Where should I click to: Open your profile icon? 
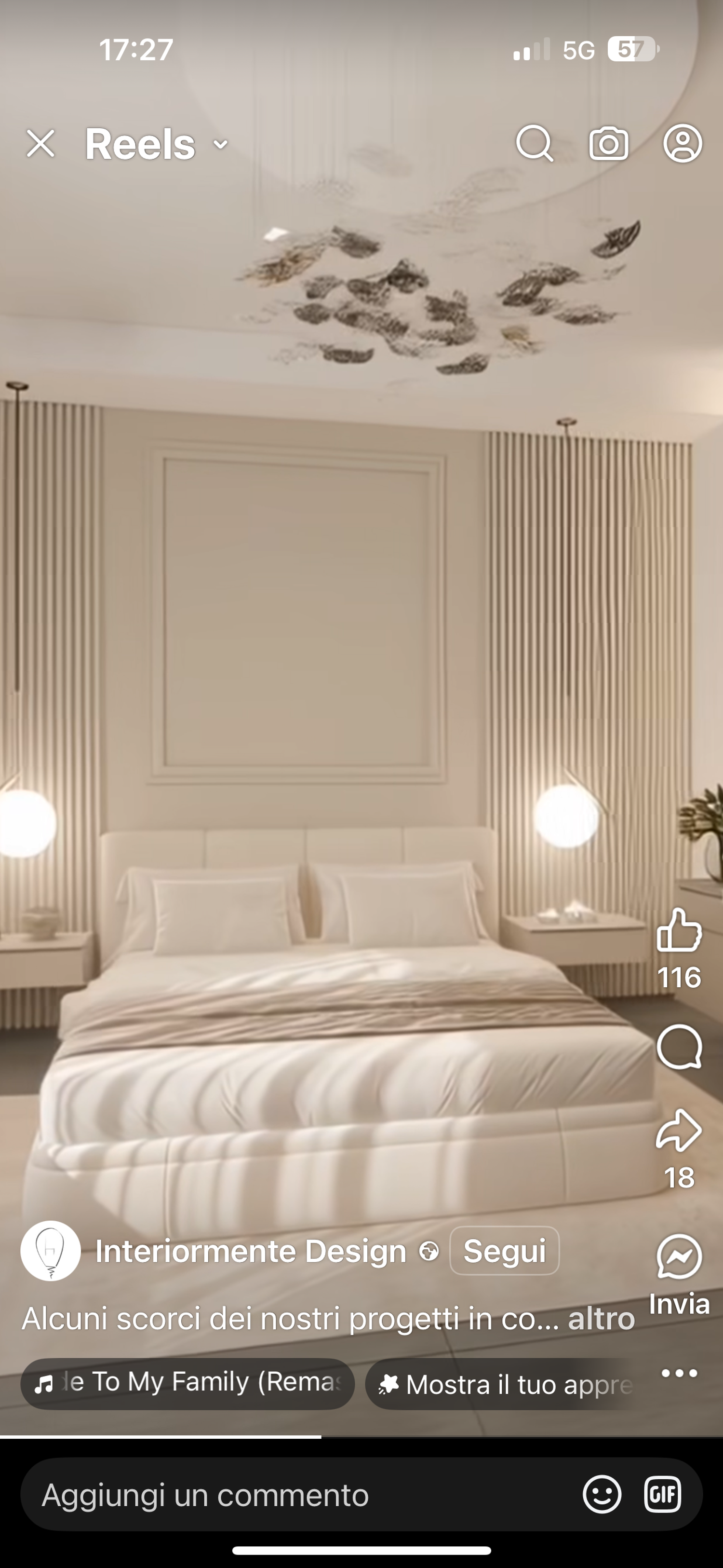click(x=682, y=144)
